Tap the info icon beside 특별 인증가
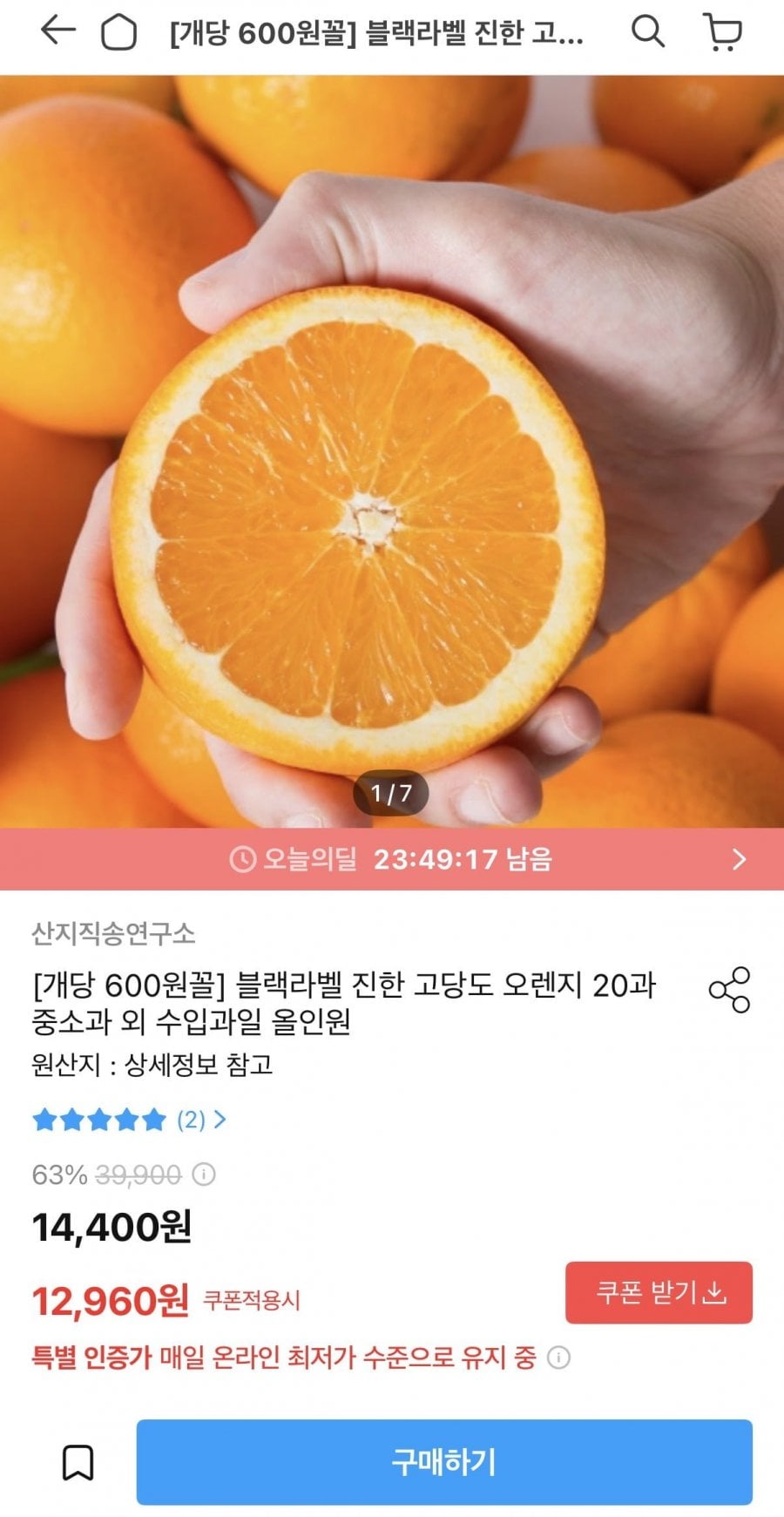Screen dimensions: 784x1517 (x=557, y=1358)
